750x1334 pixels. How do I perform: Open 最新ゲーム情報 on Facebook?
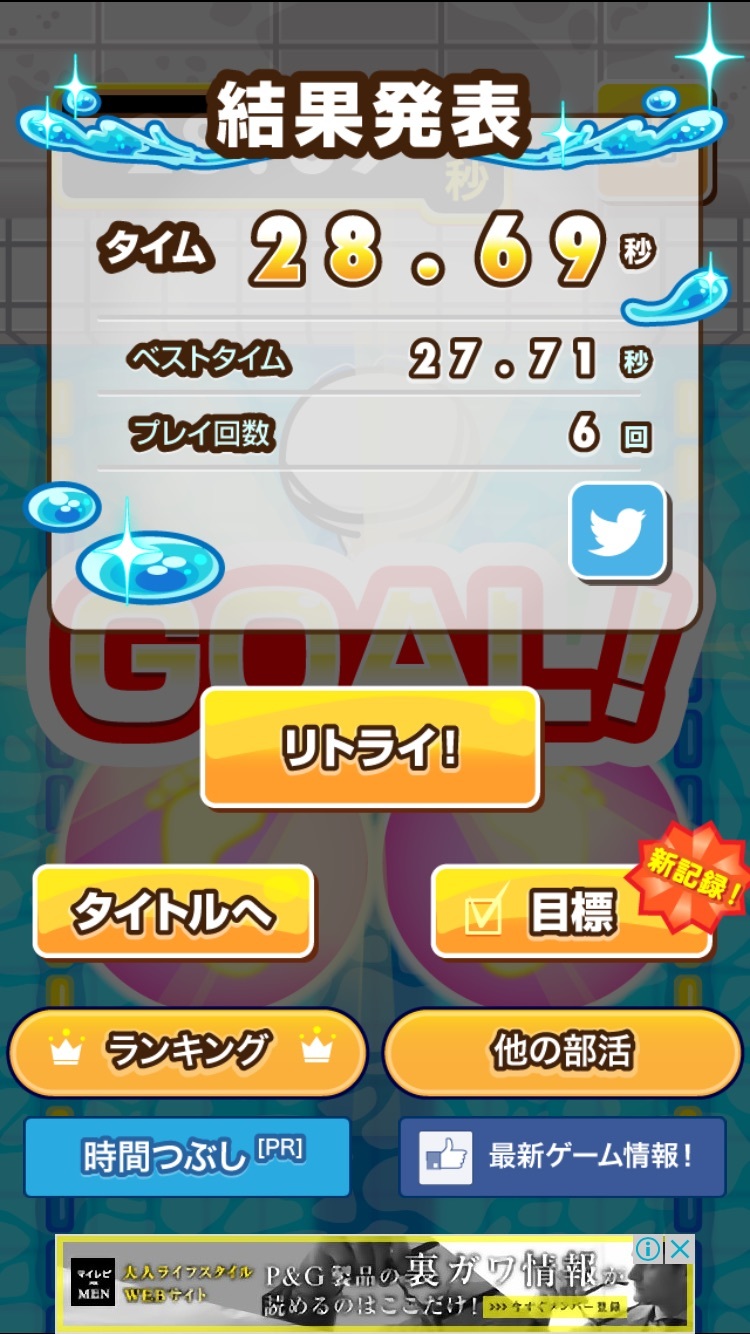tap(562, 1156)
